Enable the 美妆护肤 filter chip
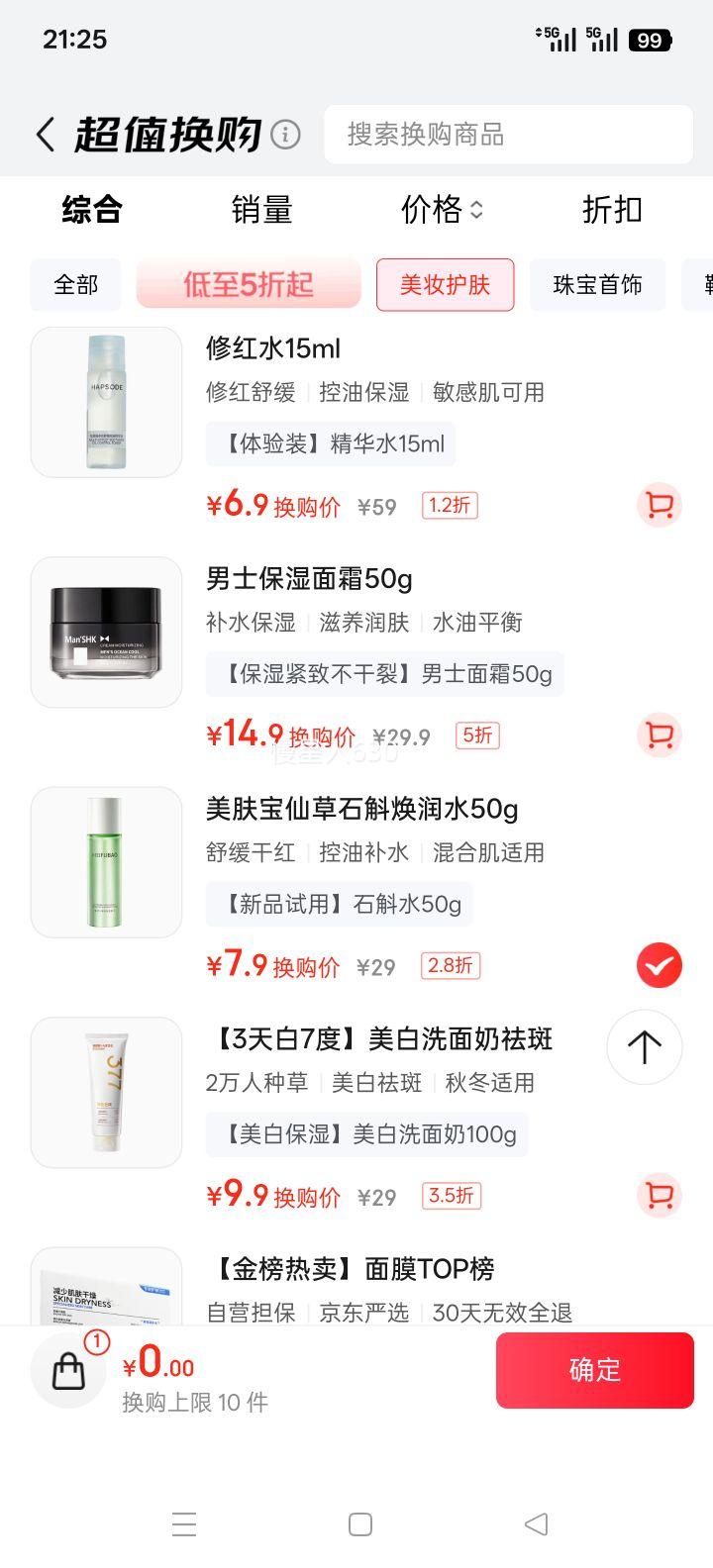 click(445, 285)
